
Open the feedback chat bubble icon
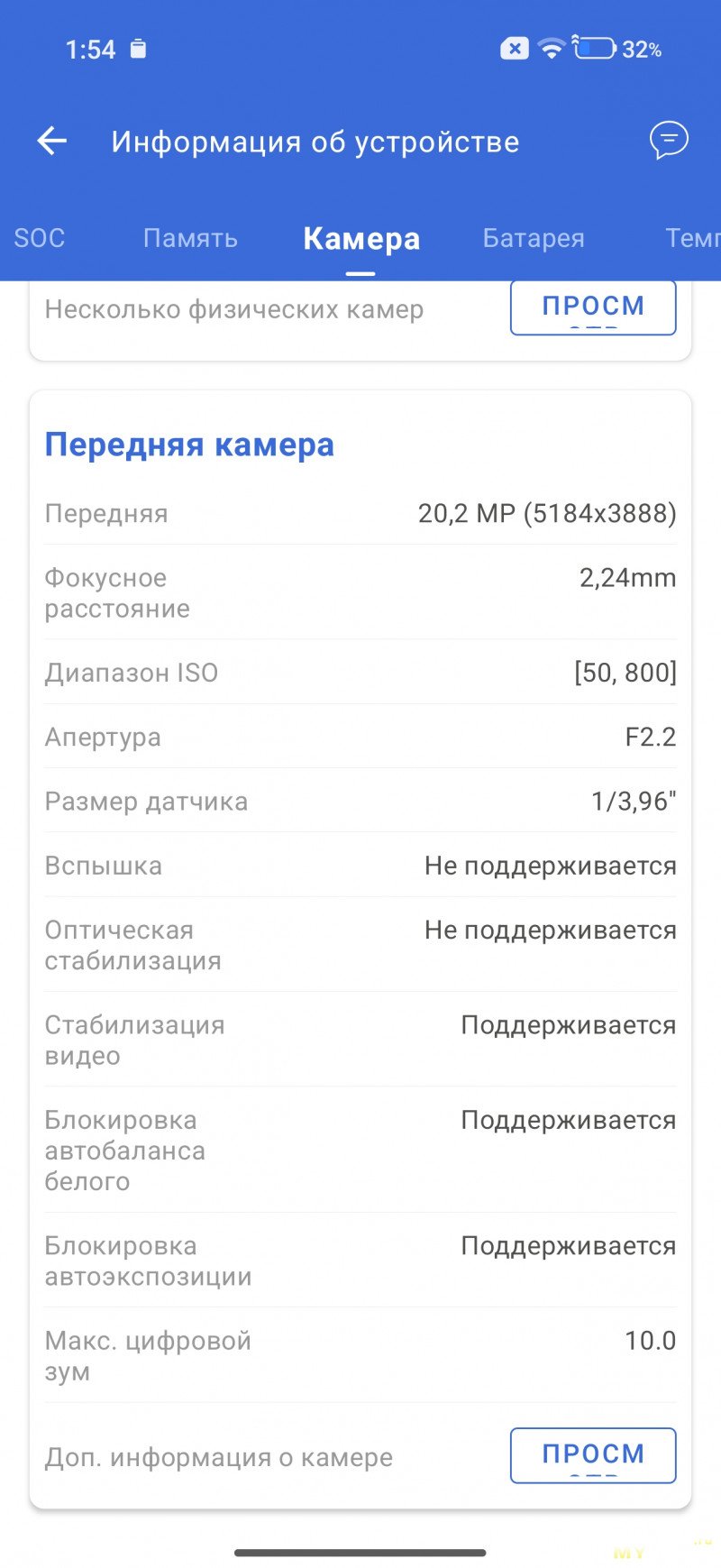point(669,141)
